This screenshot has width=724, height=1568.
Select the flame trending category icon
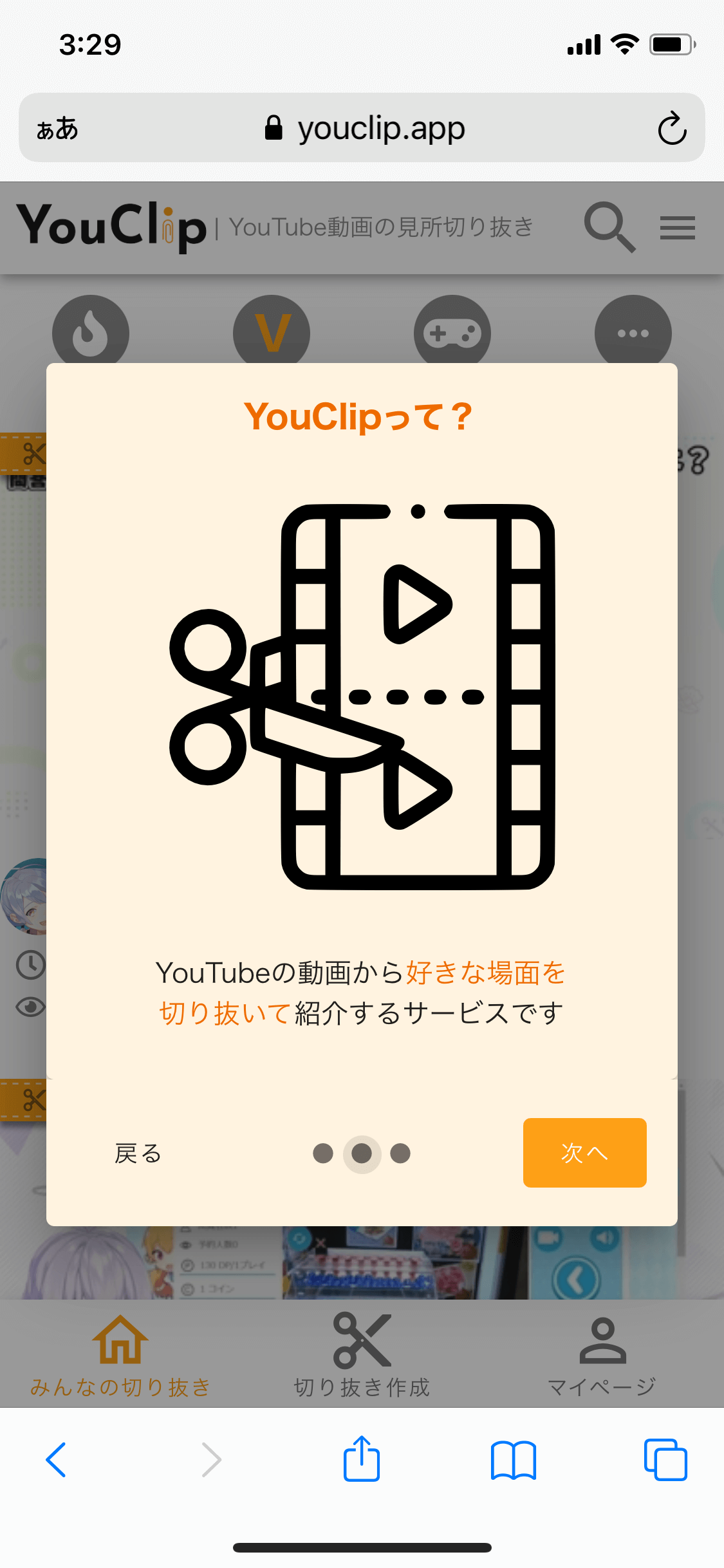click(90, 332)
